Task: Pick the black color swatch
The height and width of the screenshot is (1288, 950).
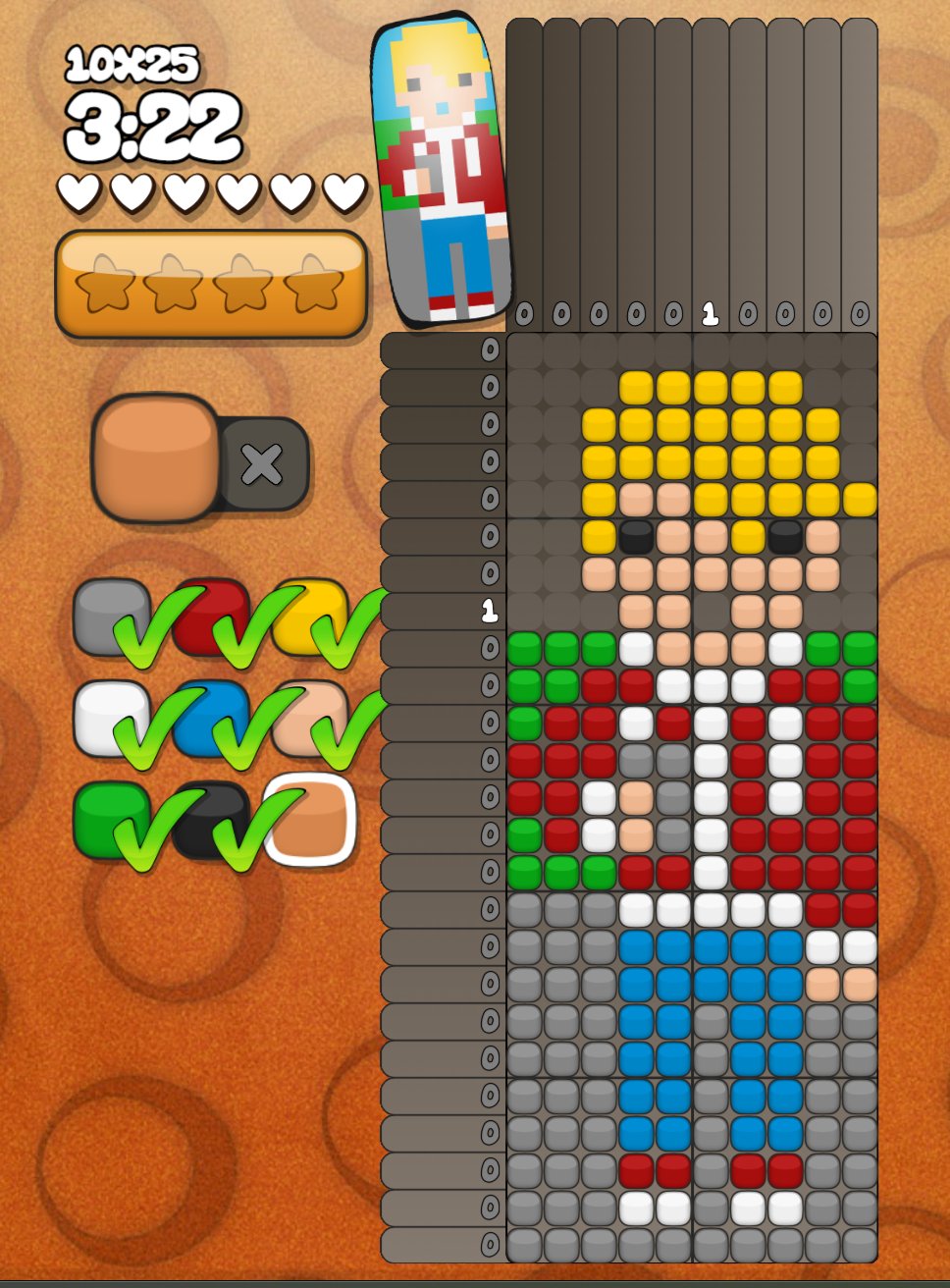Action: coord(209,820)
